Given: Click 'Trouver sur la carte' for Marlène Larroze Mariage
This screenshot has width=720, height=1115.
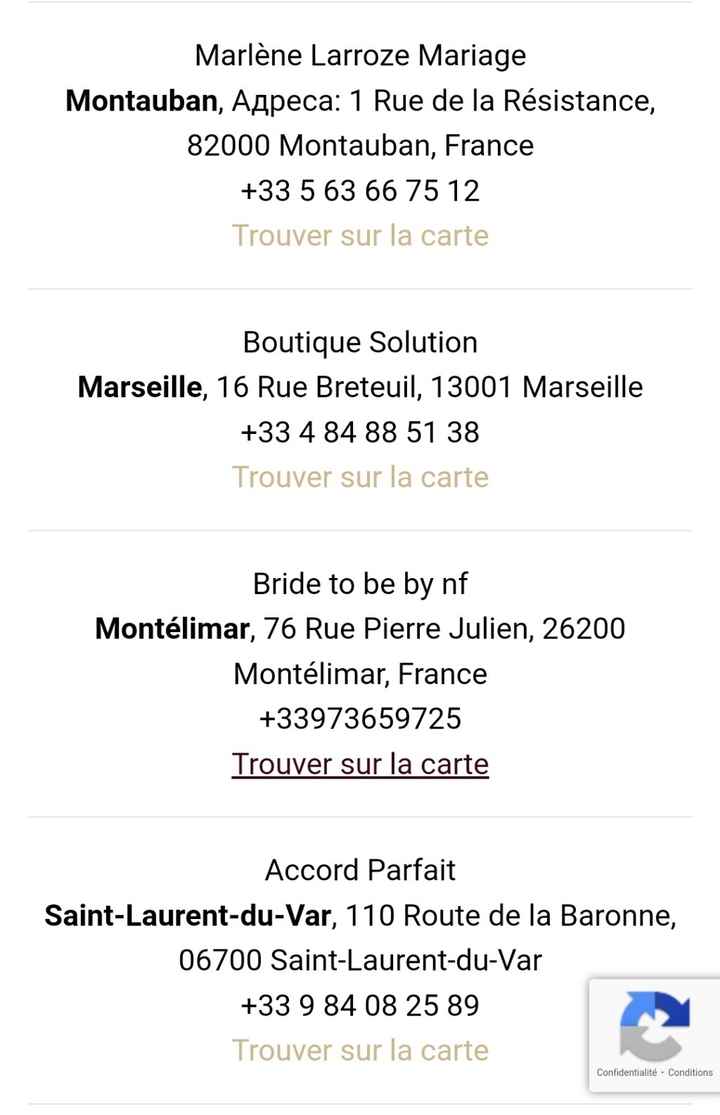Looking at the screenshot, I should click(361, 236).
